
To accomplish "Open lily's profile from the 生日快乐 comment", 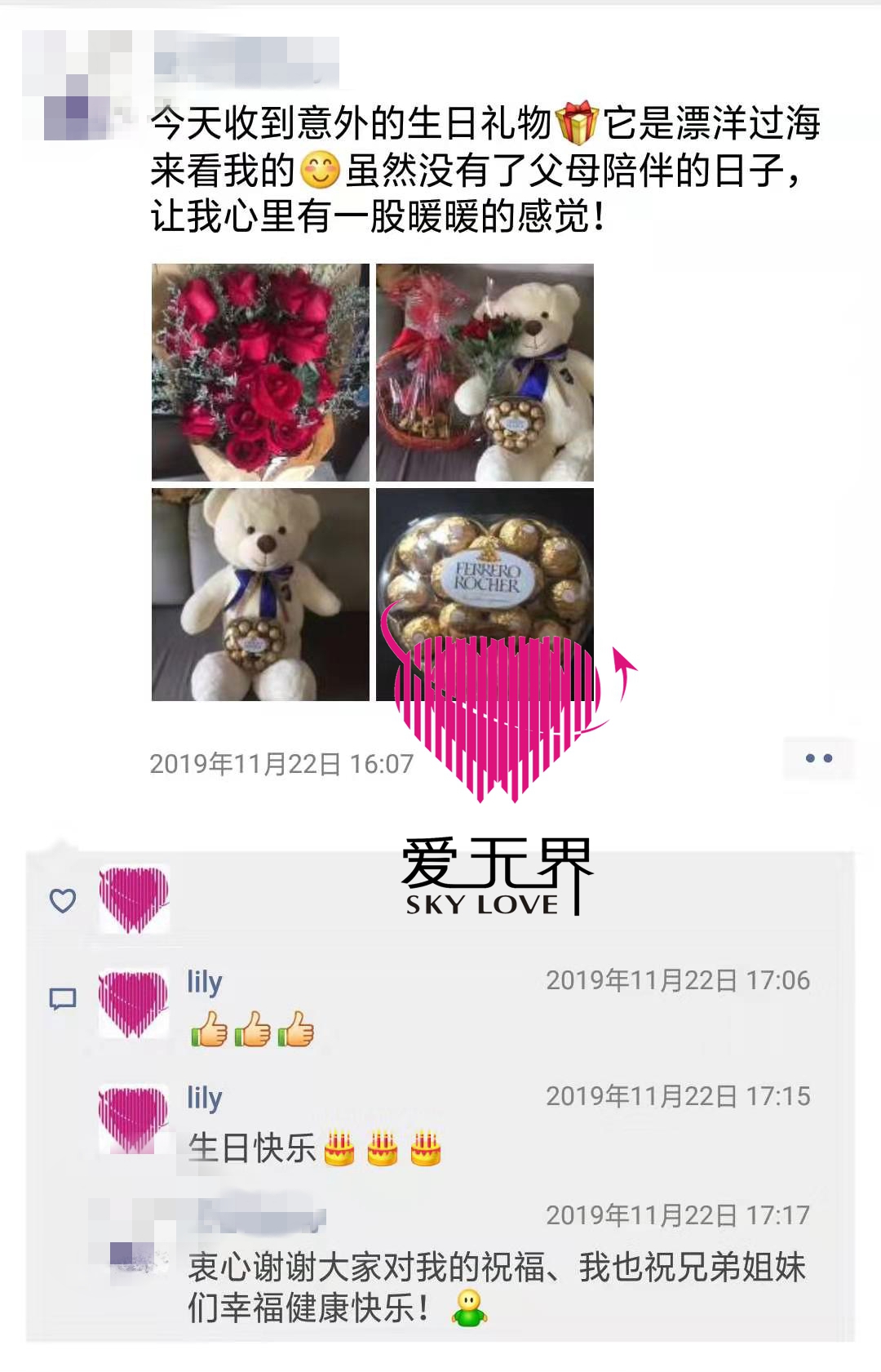I will (x=204, y=1098).
